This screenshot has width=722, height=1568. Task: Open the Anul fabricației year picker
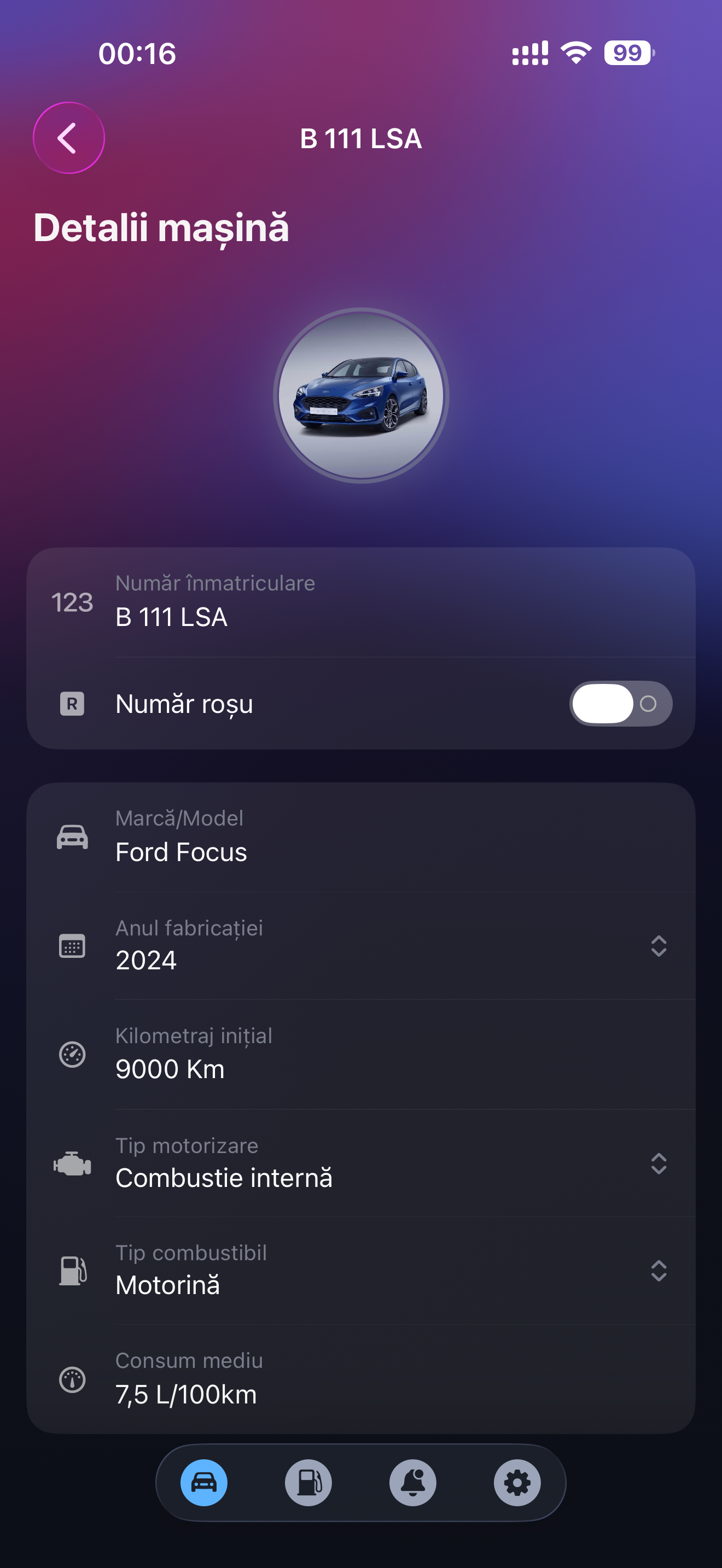pyautogui.click(x=659, y=946)
